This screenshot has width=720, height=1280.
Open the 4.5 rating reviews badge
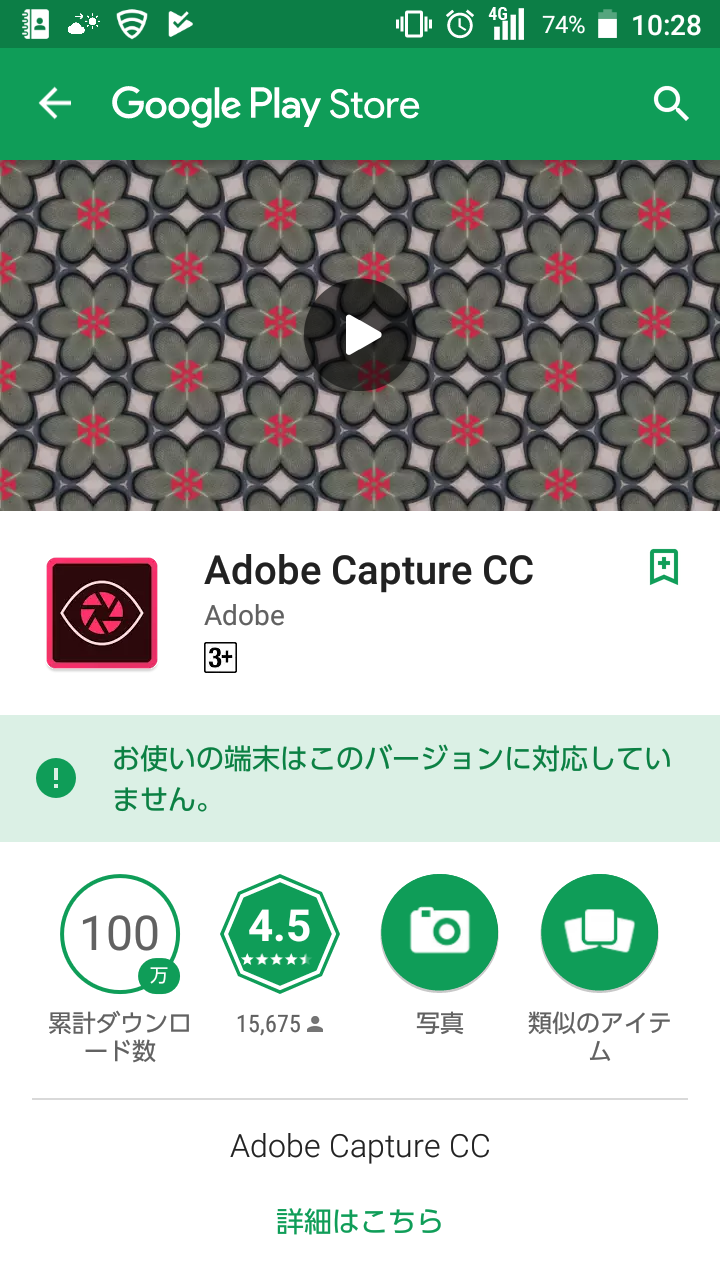coord(280,933)
